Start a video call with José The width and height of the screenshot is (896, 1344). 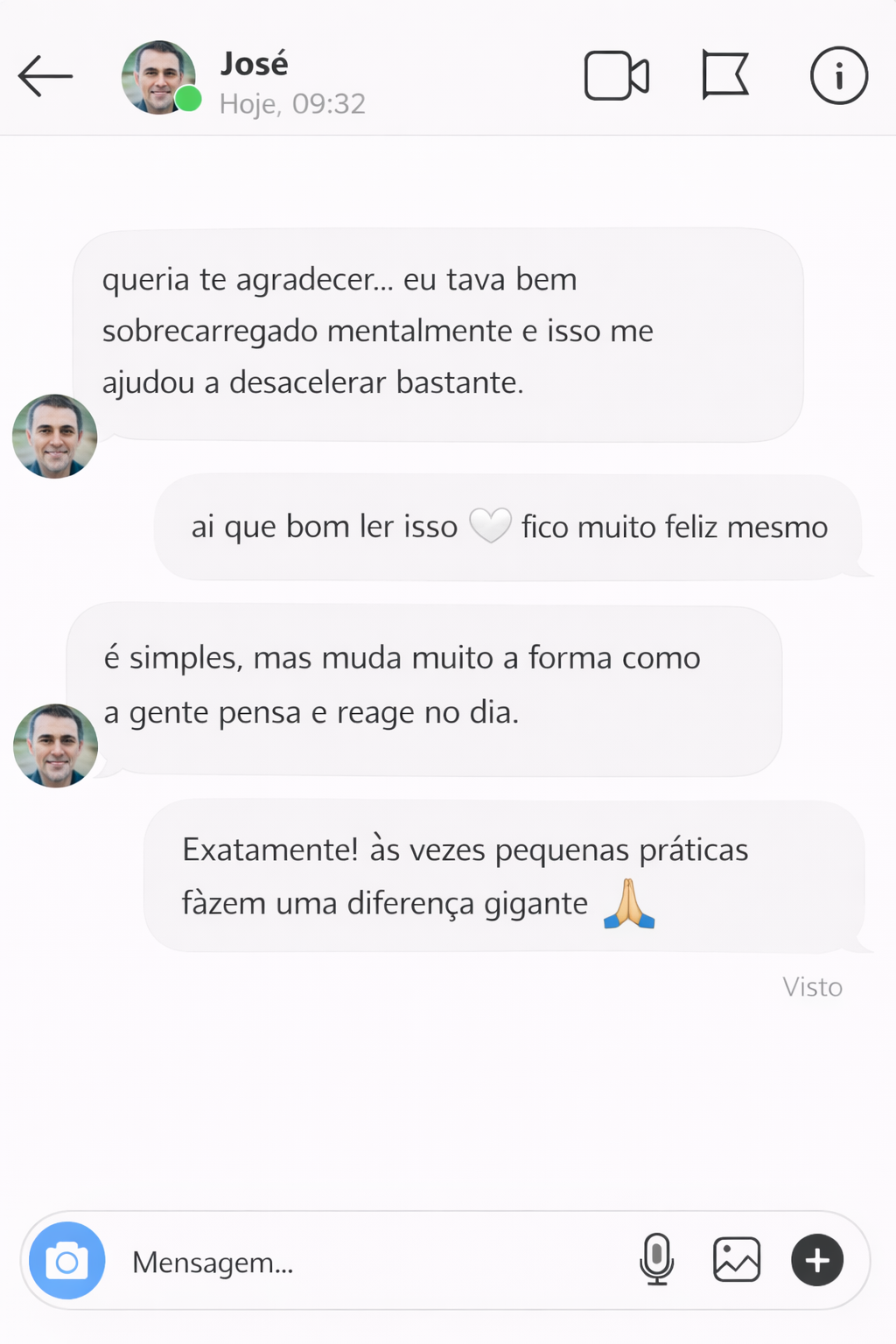pos(617,75)
